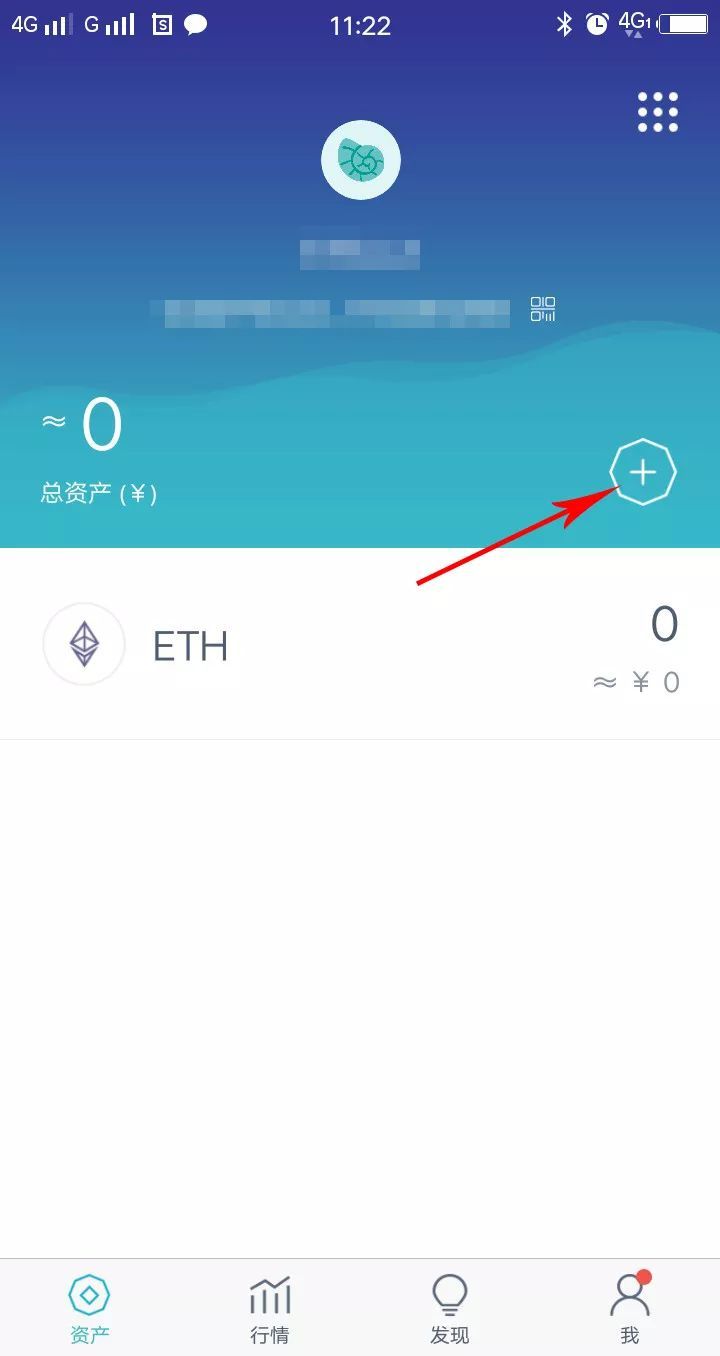This screenshot has width=720, height=1356.
Task: Open the messaging notification icon in status bar
Action: [x=196, y=25]
